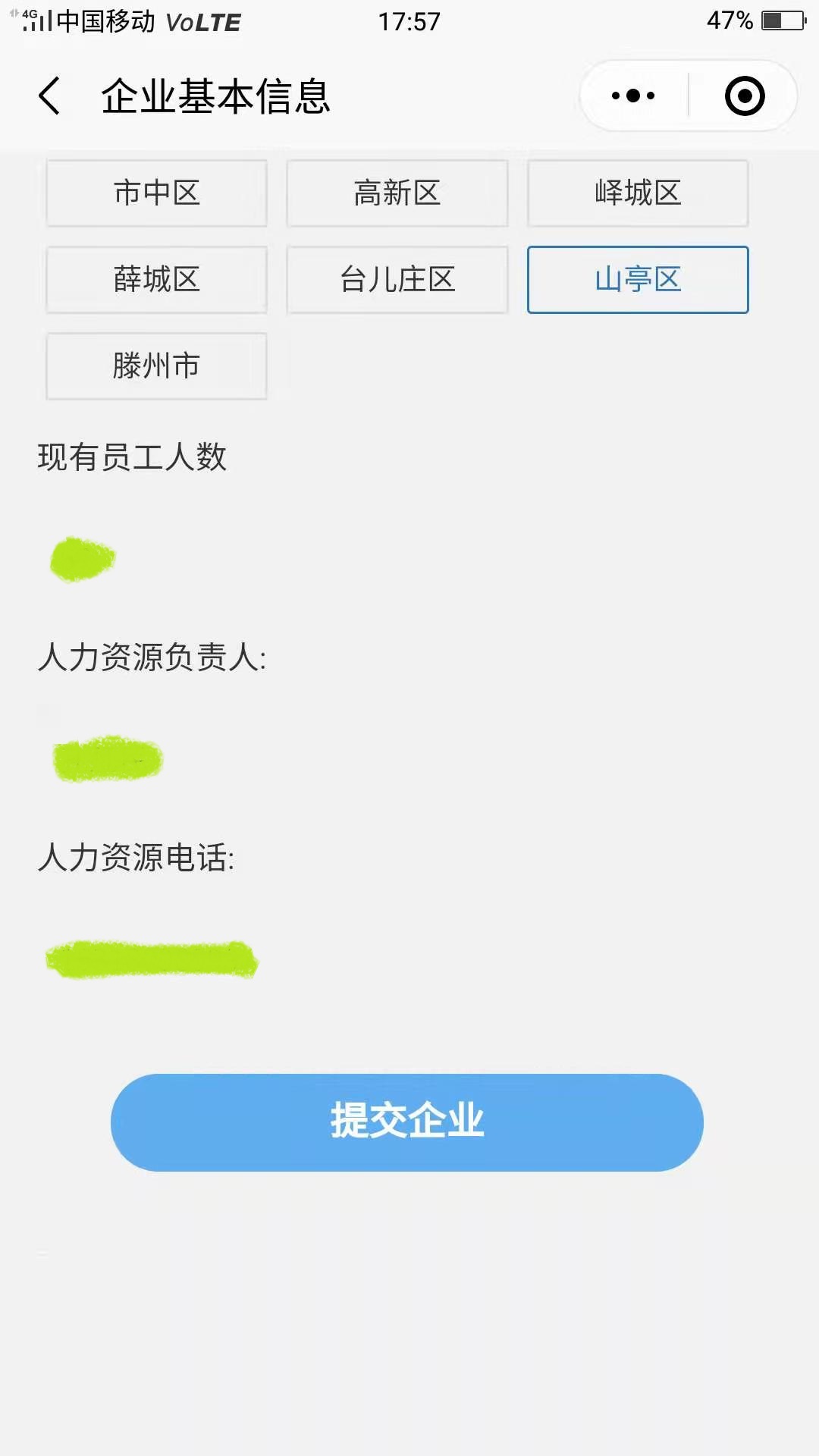819x1456 pixels.
Task: Choose 高新区 as the district
Action: [x=397, y=193]
